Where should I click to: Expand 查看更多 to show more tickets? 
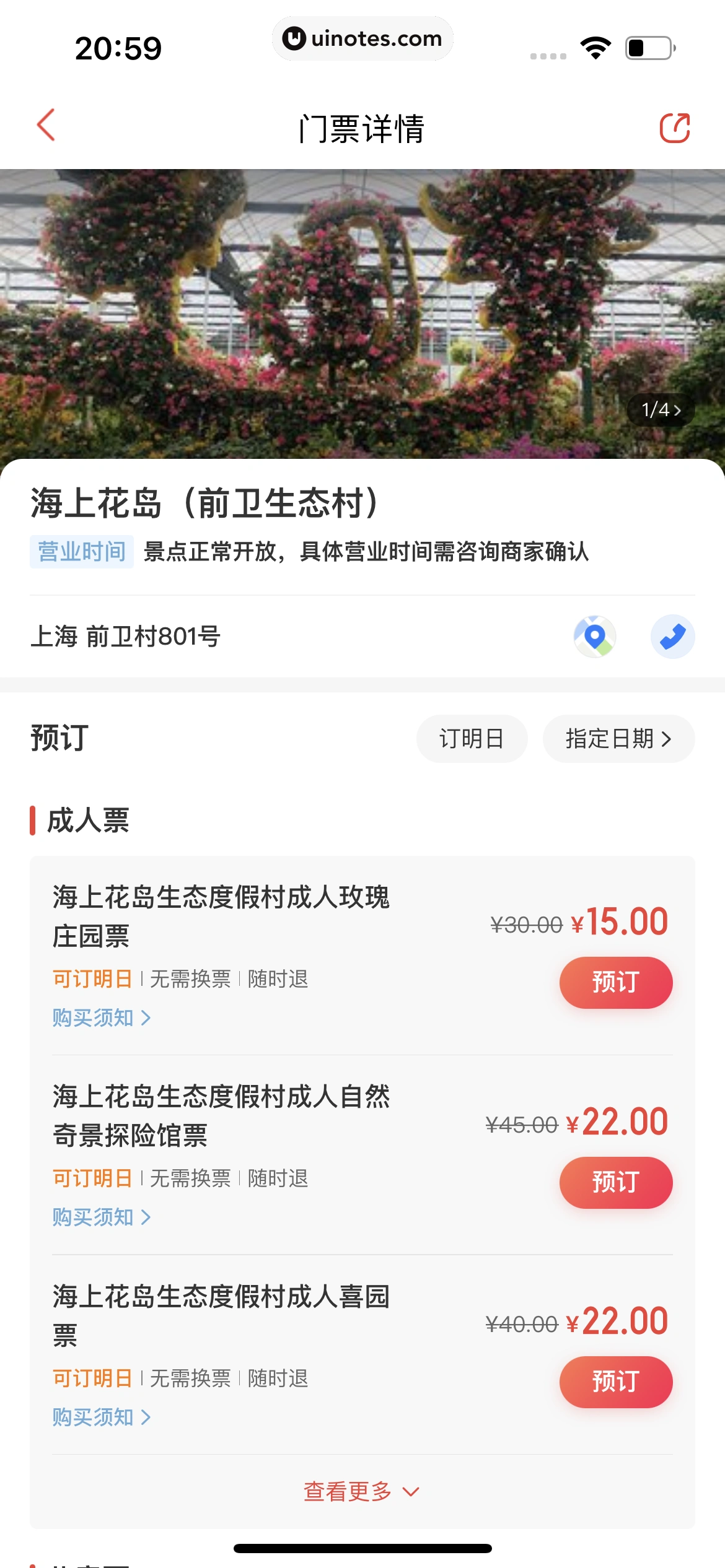361,1491
